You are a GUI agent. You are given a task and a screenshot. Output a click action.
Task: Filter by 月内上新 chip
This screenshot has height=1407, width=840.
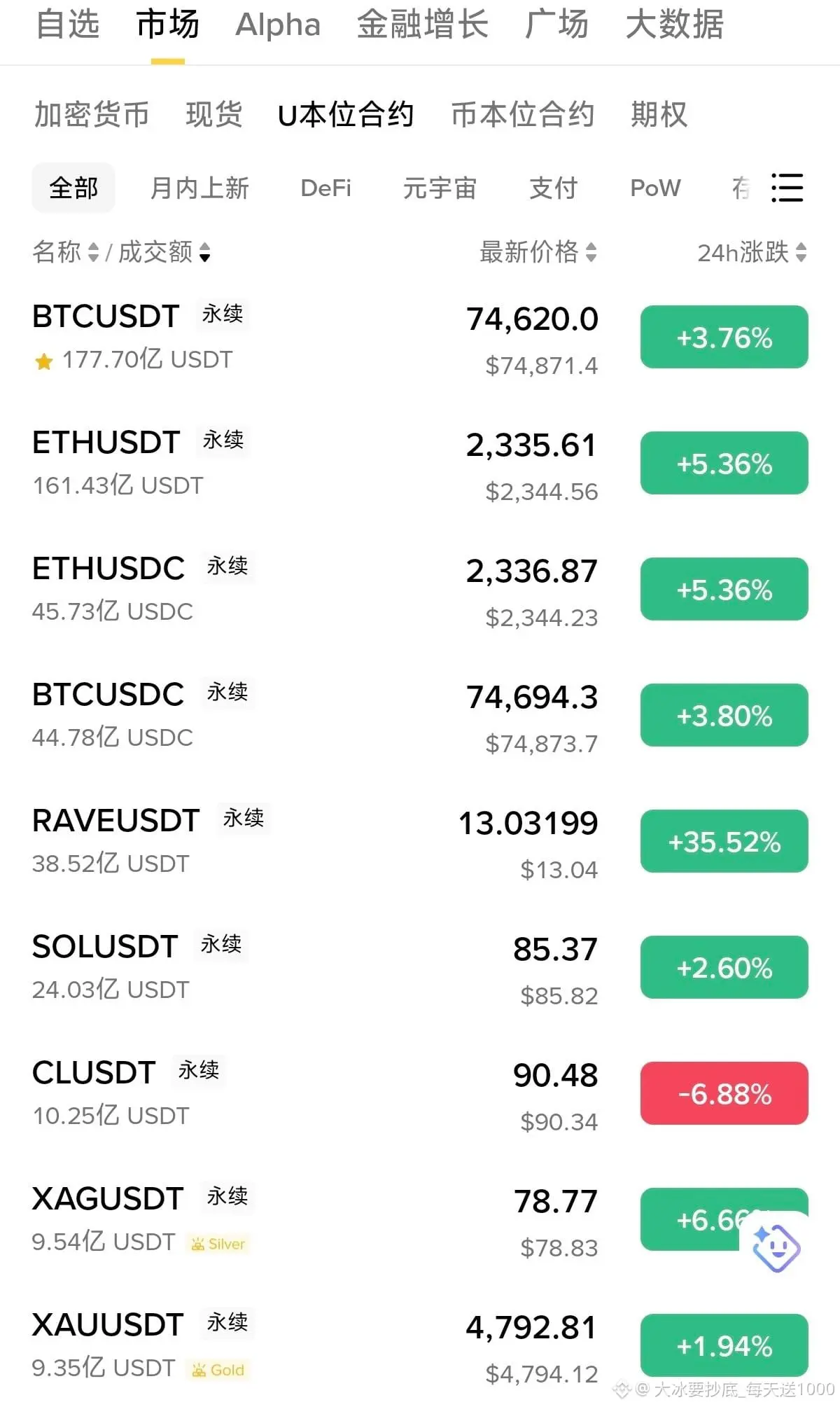pyautogui.click(x=199, y=188)
